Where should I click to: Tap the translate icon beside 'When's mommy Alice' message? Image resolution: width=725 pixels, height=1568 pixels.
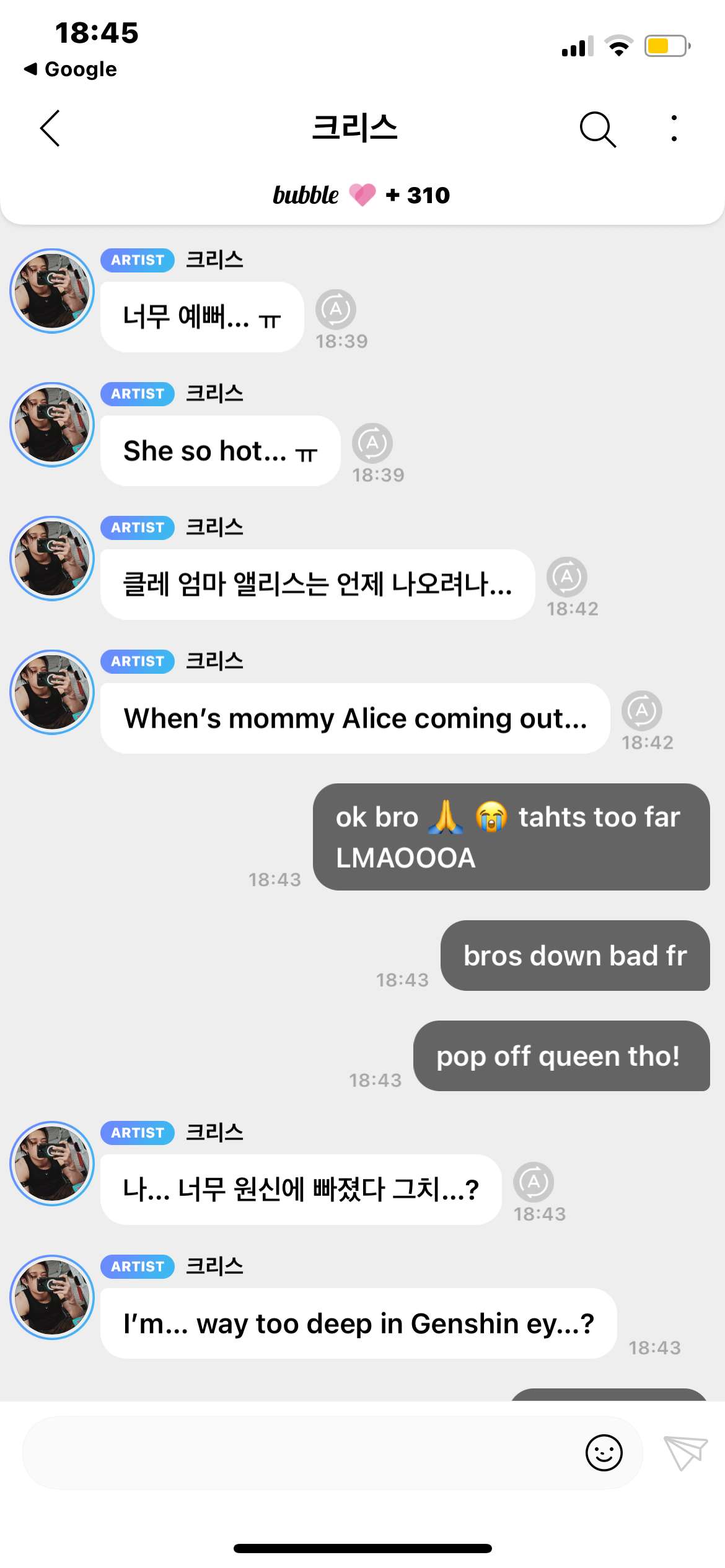click(x=642, y=710)
